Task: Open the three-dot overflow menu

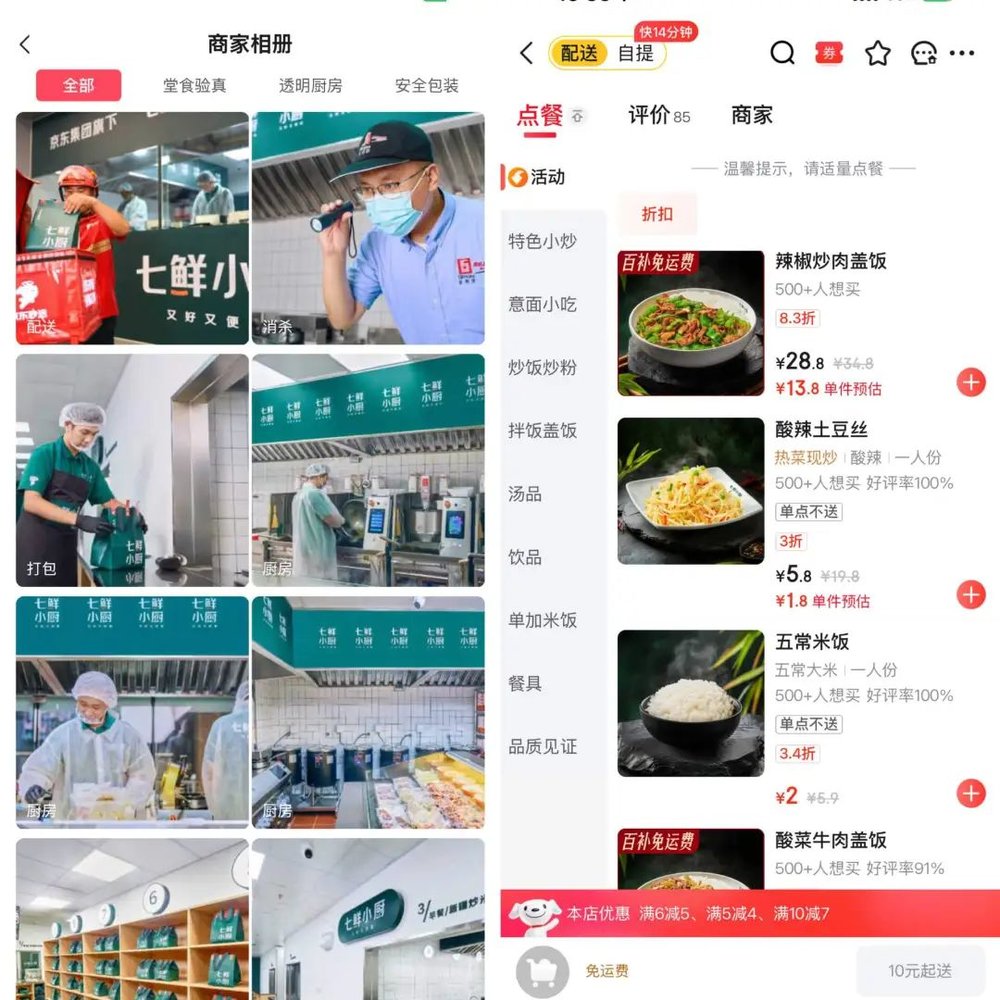Action: 961,53
